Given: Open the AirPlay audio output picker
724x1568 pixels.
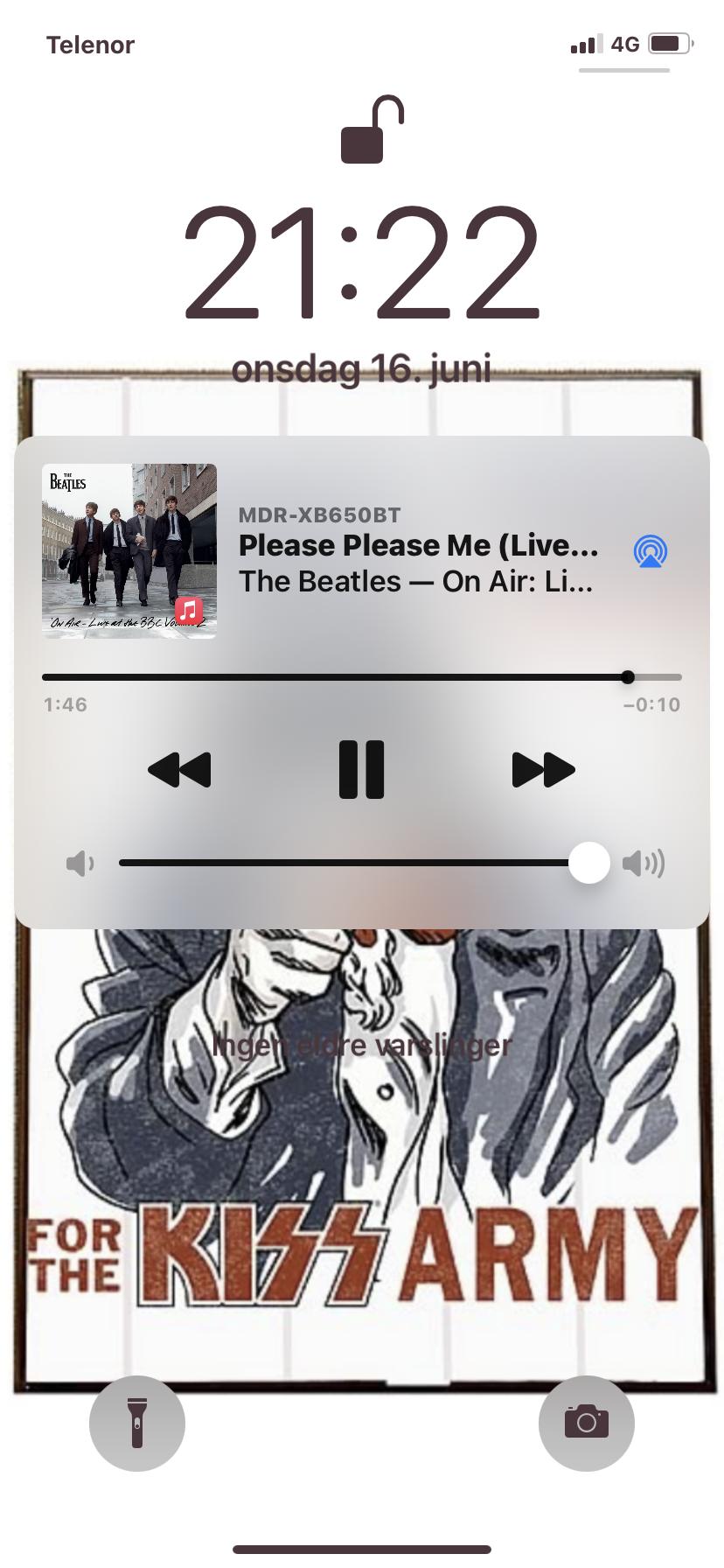Looking at the screenshot, I should pos(651,551).
